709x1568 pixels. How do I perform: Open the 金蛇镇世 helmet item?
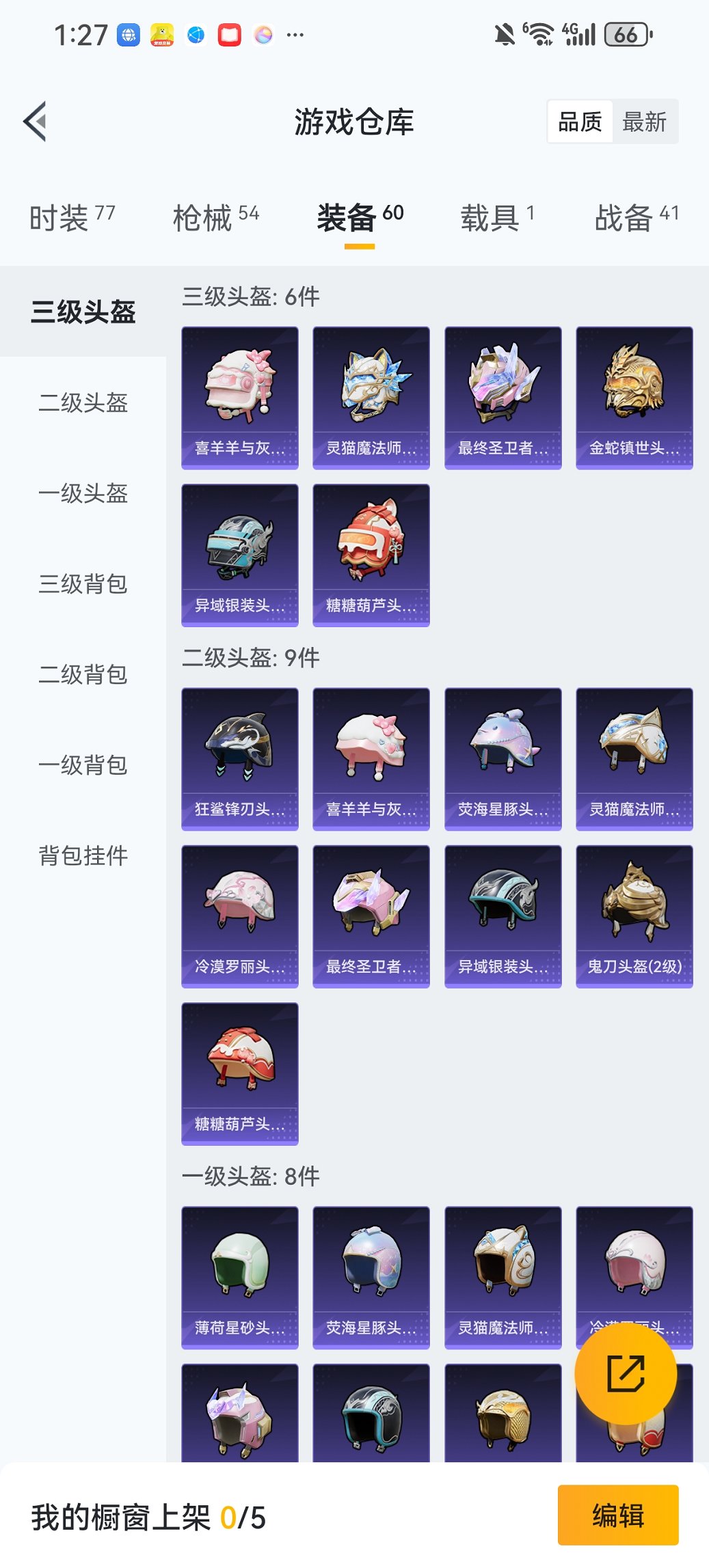(x=634, y=398)
